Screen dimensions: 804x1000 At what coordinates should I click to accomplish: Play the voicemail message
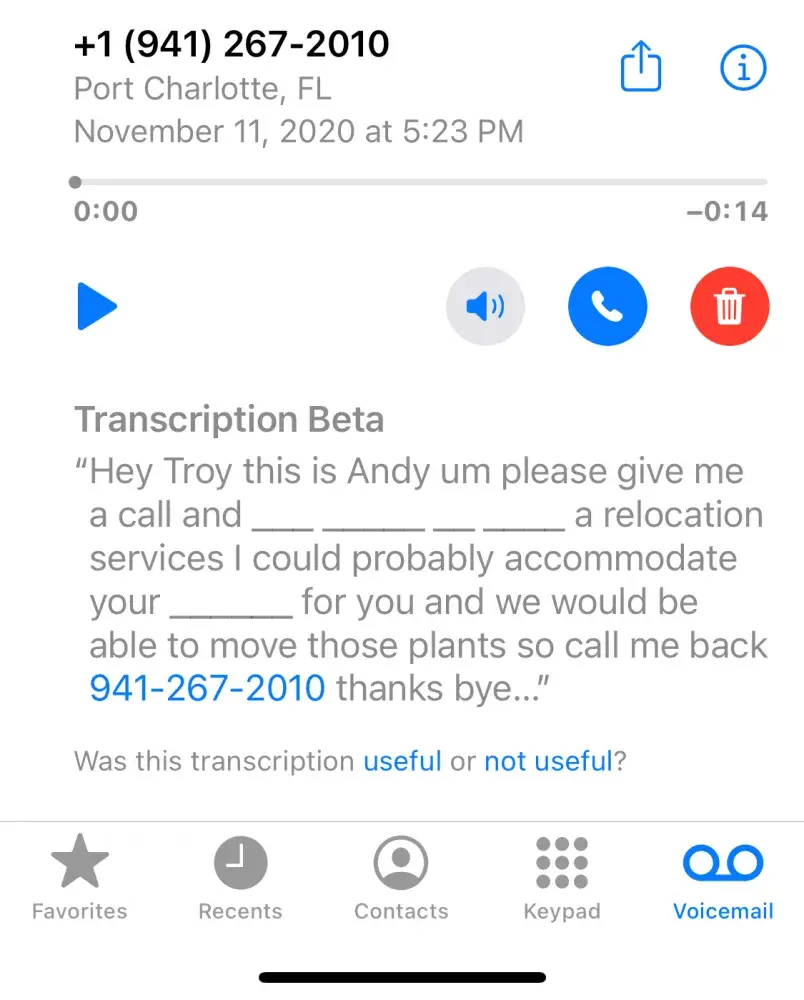pos(97,307)
